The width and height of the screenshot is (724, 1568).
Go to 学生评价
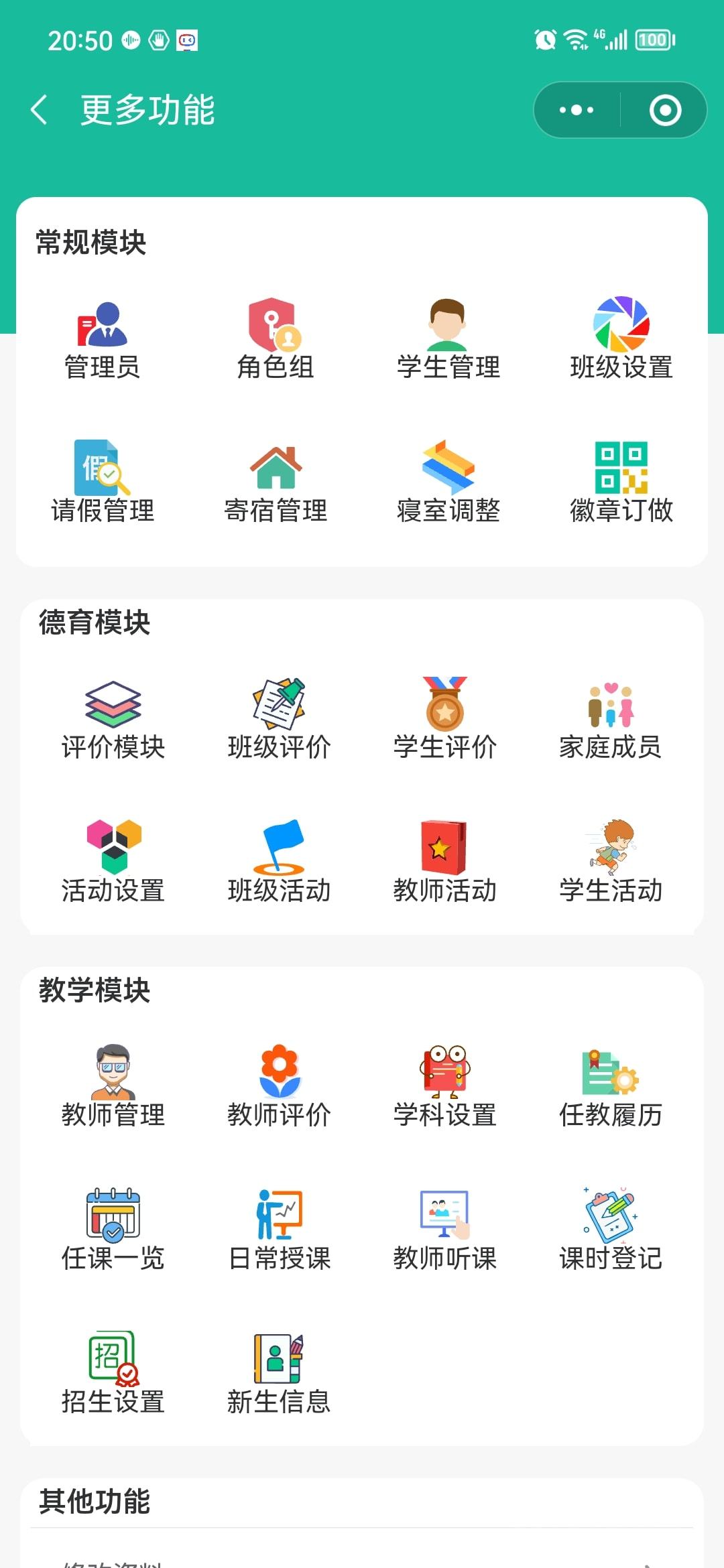click(x=445, y=720)
